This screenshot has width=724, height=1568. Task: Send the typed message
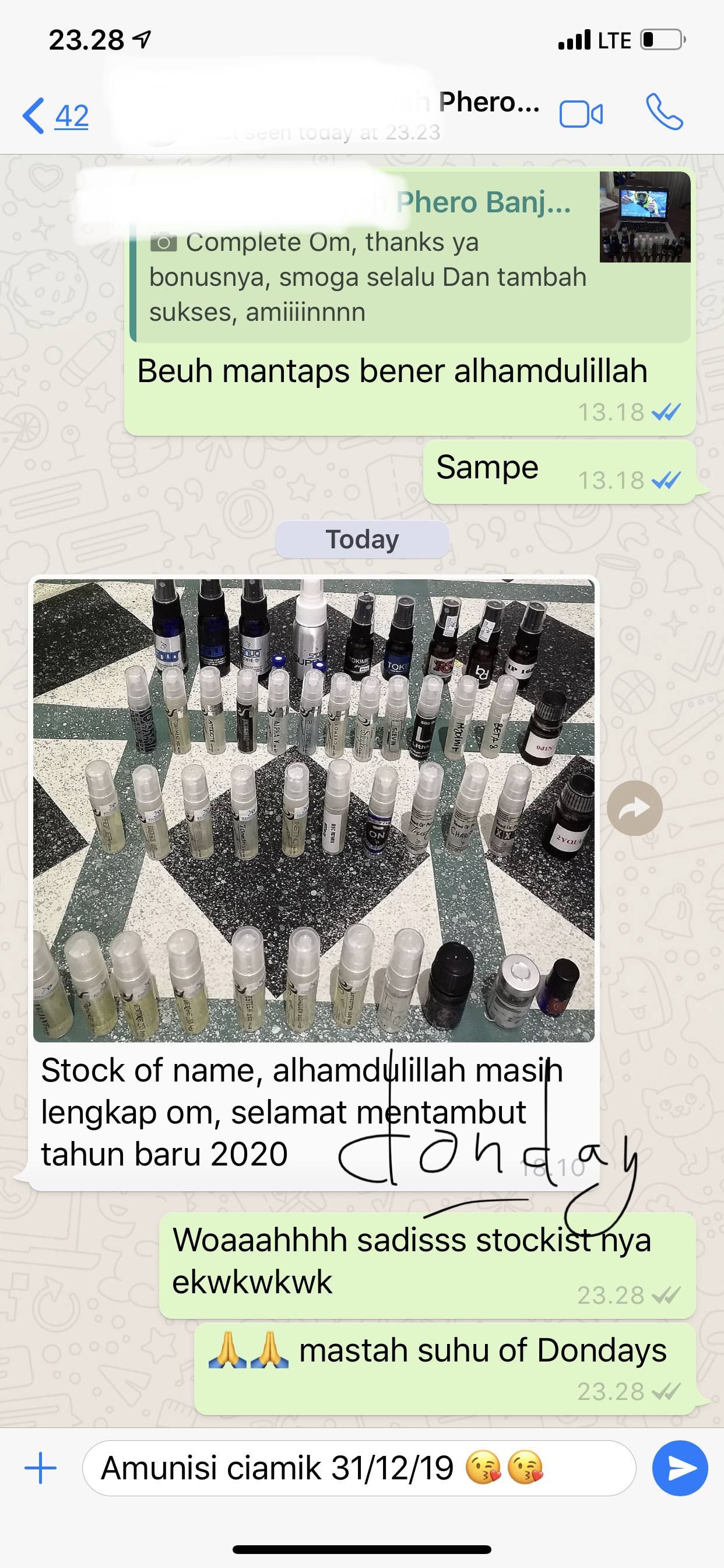pos(680,1468)
